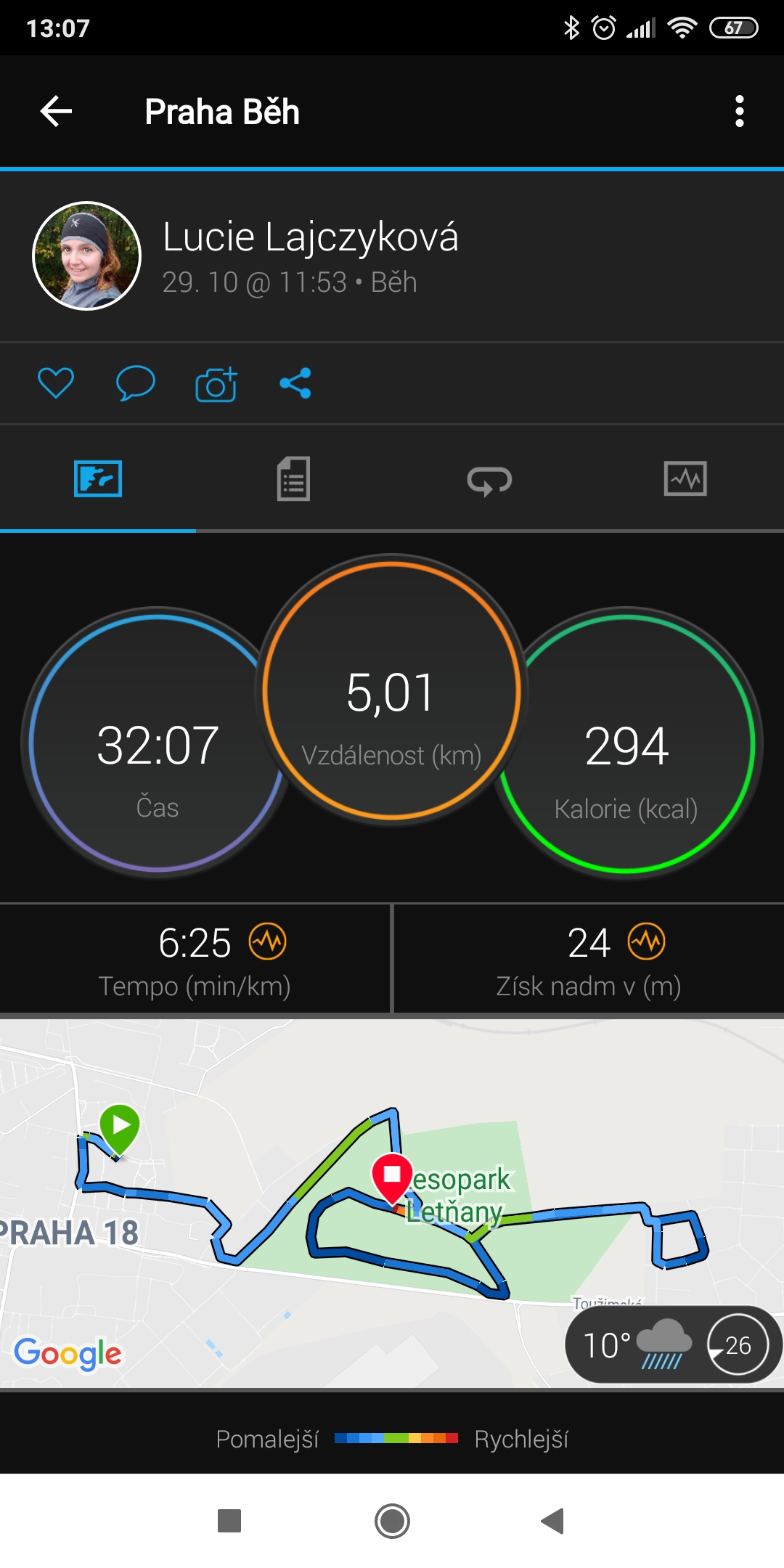This screenshot has height=1568, width=784.
Task: Open Lucie Lajczyková's profile picture
Action: coord(87,256)
